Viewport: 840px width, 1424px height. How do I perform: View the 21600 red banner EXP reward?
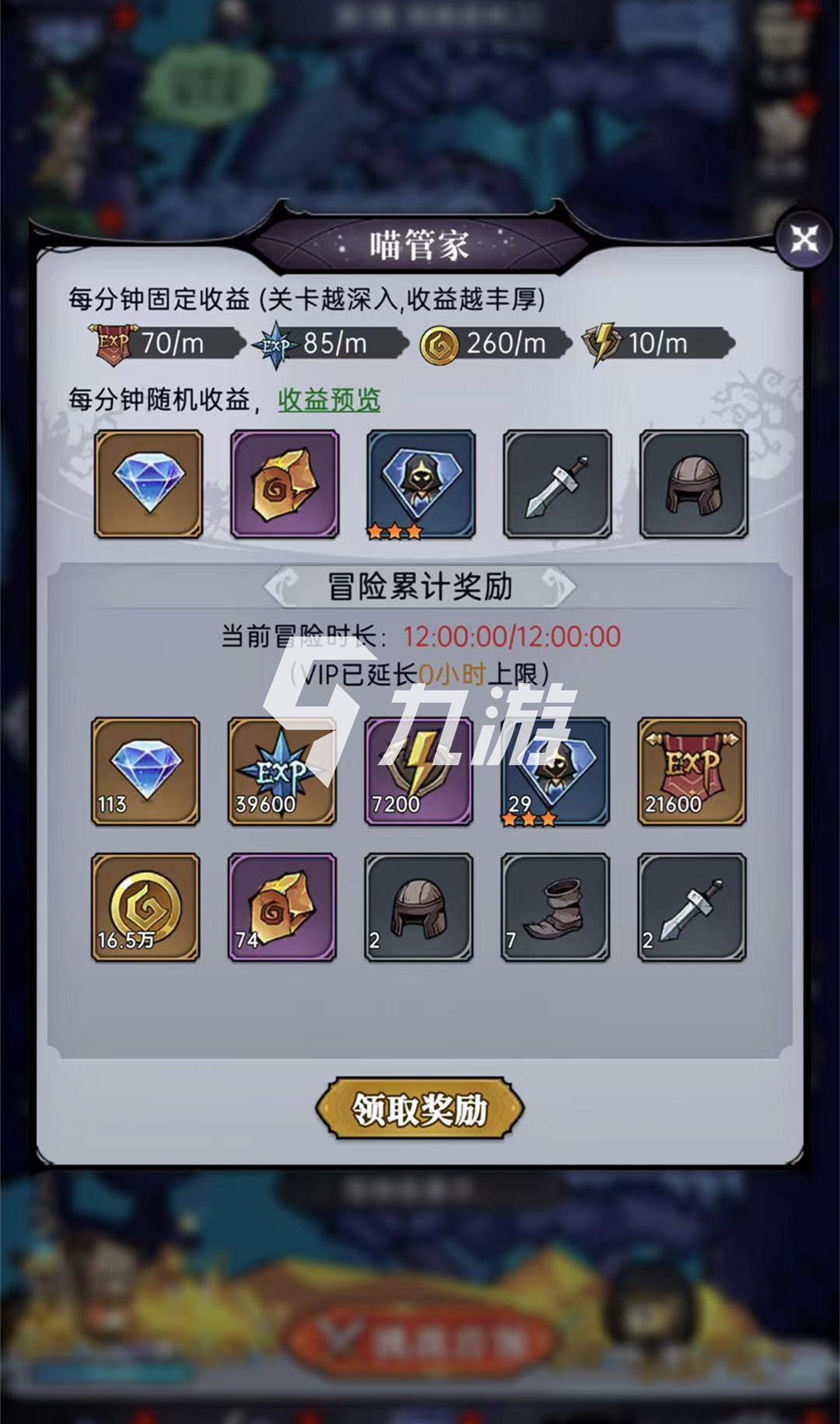tap(692, 771)
